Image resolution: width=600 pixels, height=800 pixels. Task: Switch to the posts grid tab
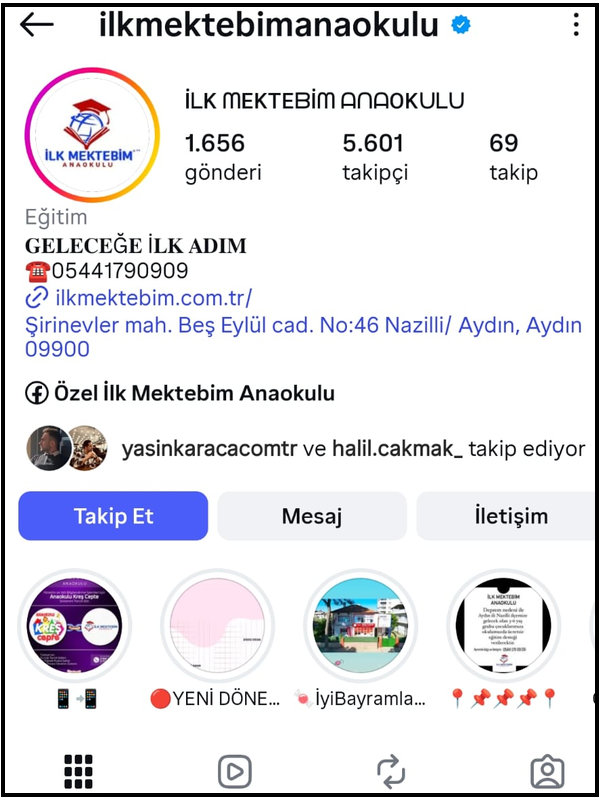(78, 771)
